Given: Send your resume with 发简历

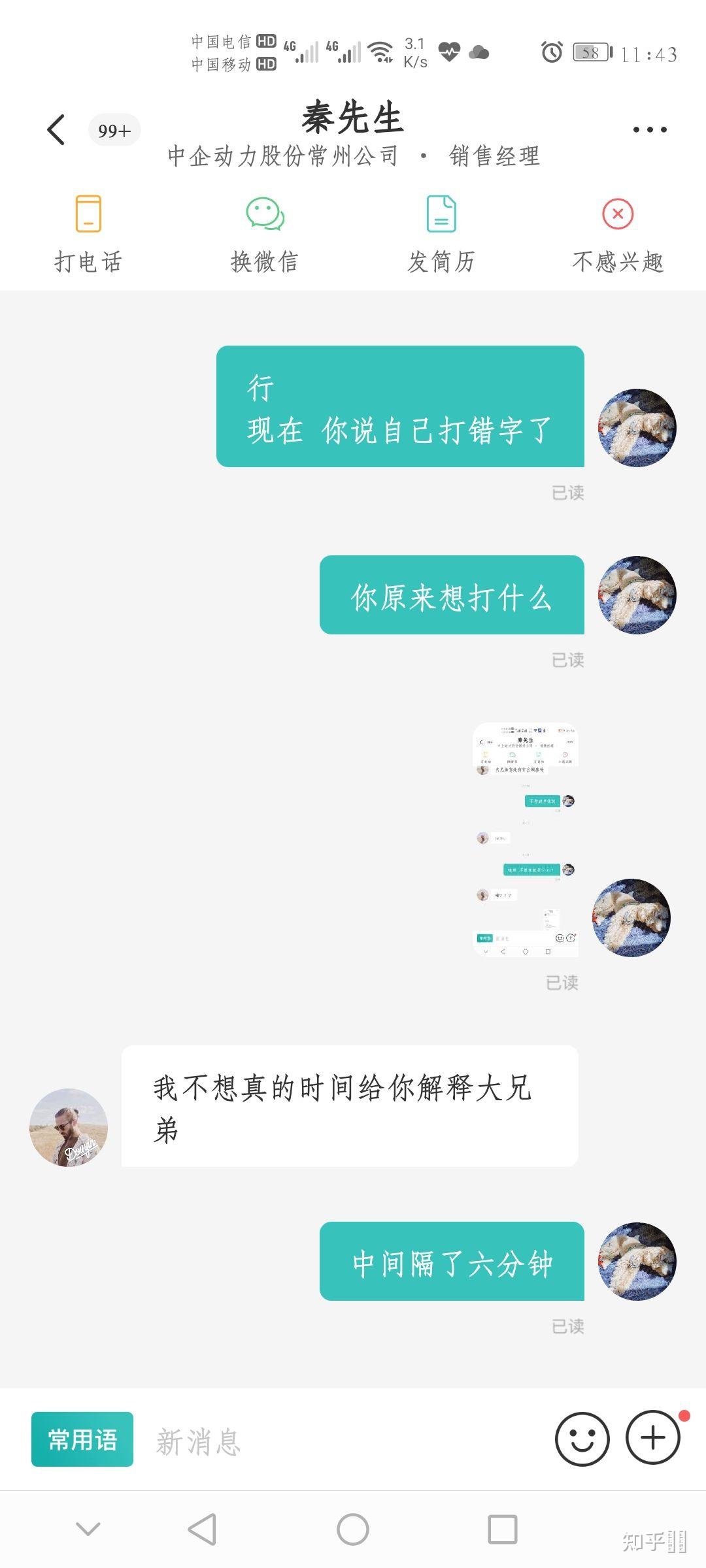Looking at the screenshot, I should [x=441, y=233].
